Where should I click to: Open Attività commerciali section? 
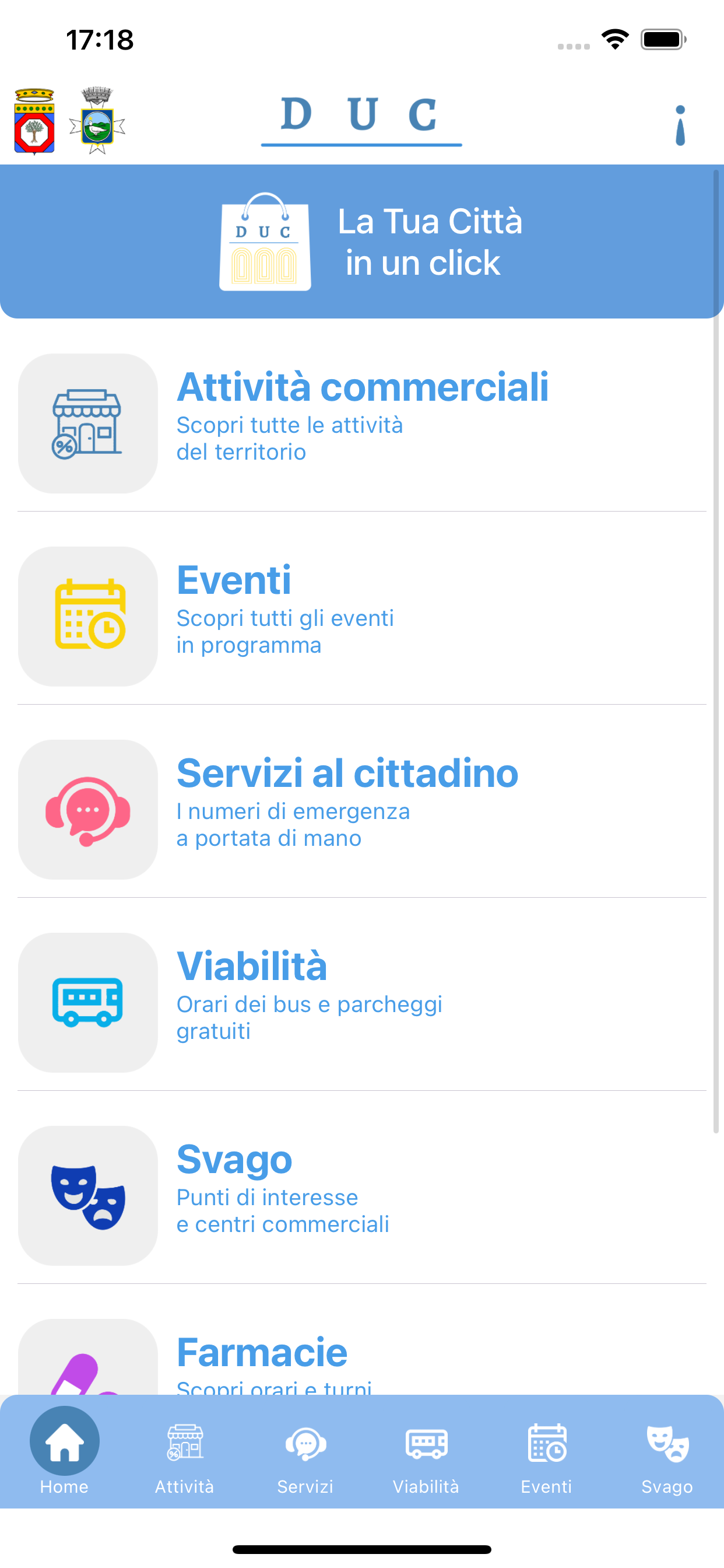pyautogui.click(x=362, y=423)
